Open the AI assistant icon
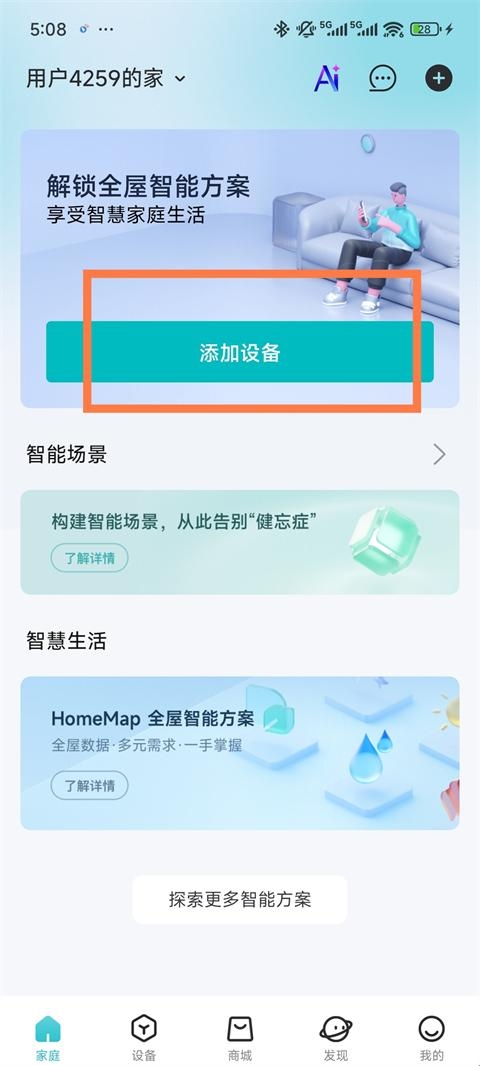 (x=327, y=79)
